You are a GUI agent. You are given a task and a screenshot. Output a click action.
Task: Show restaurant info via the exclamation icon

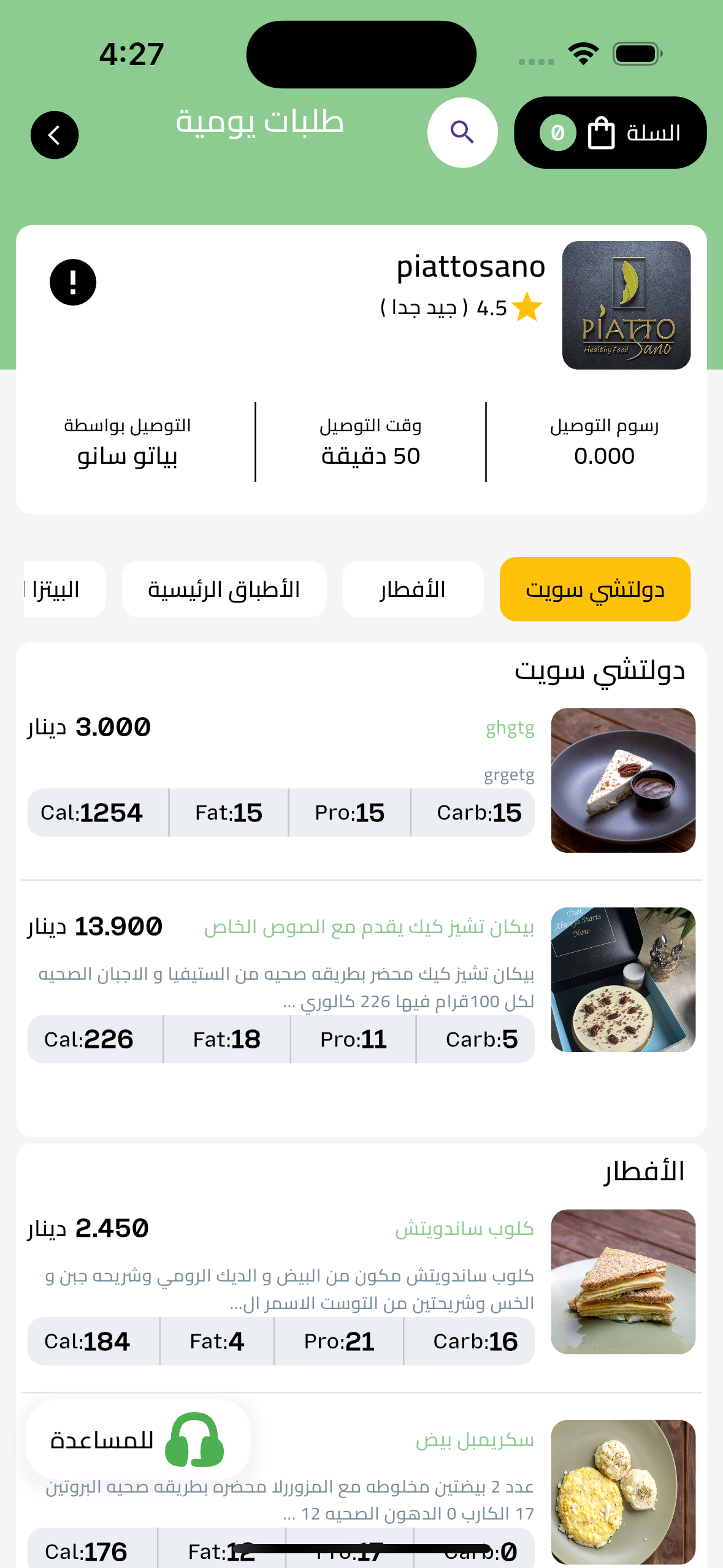coord(73,282)
